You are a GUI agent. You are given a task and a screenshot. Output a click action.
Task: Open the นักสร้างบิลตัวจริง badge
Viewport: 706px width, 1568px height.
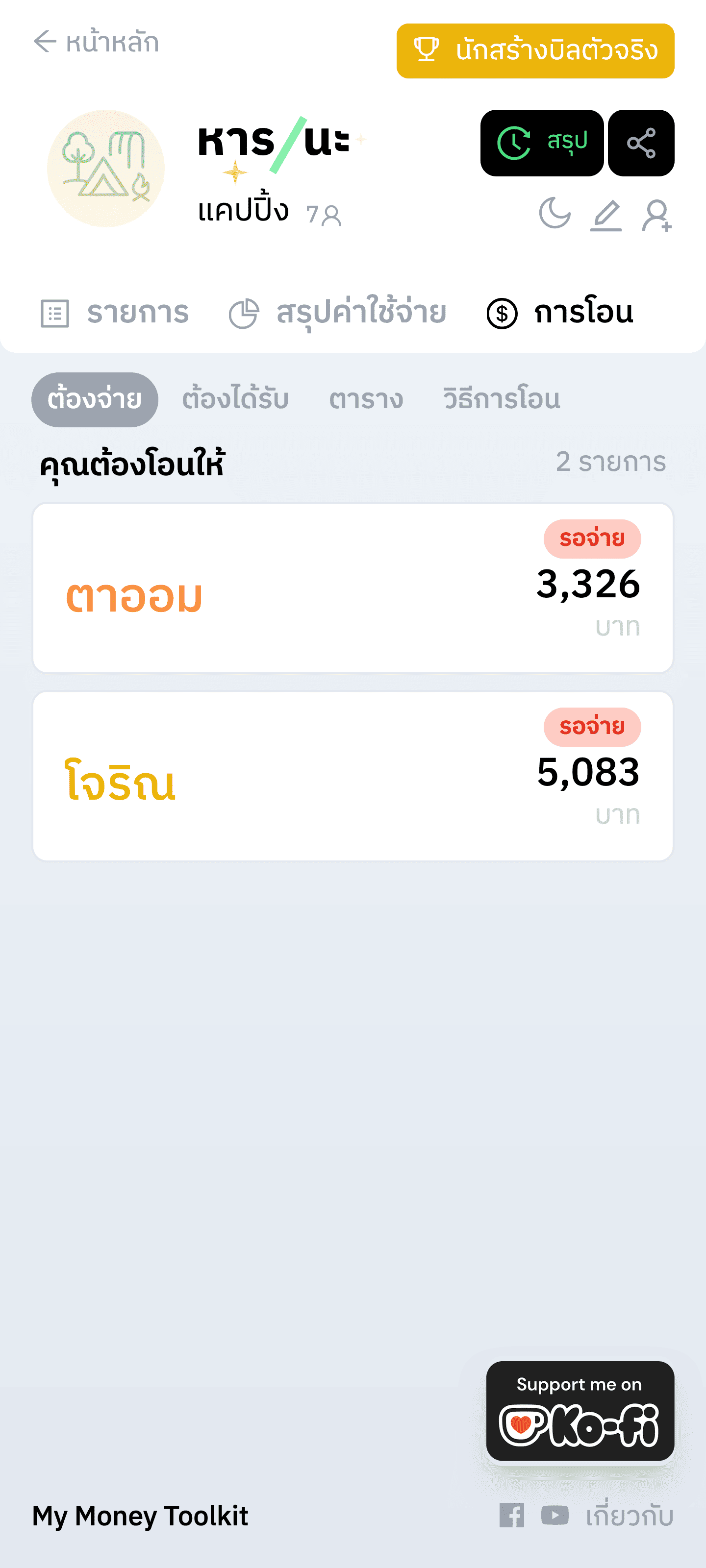coord(535,51)
